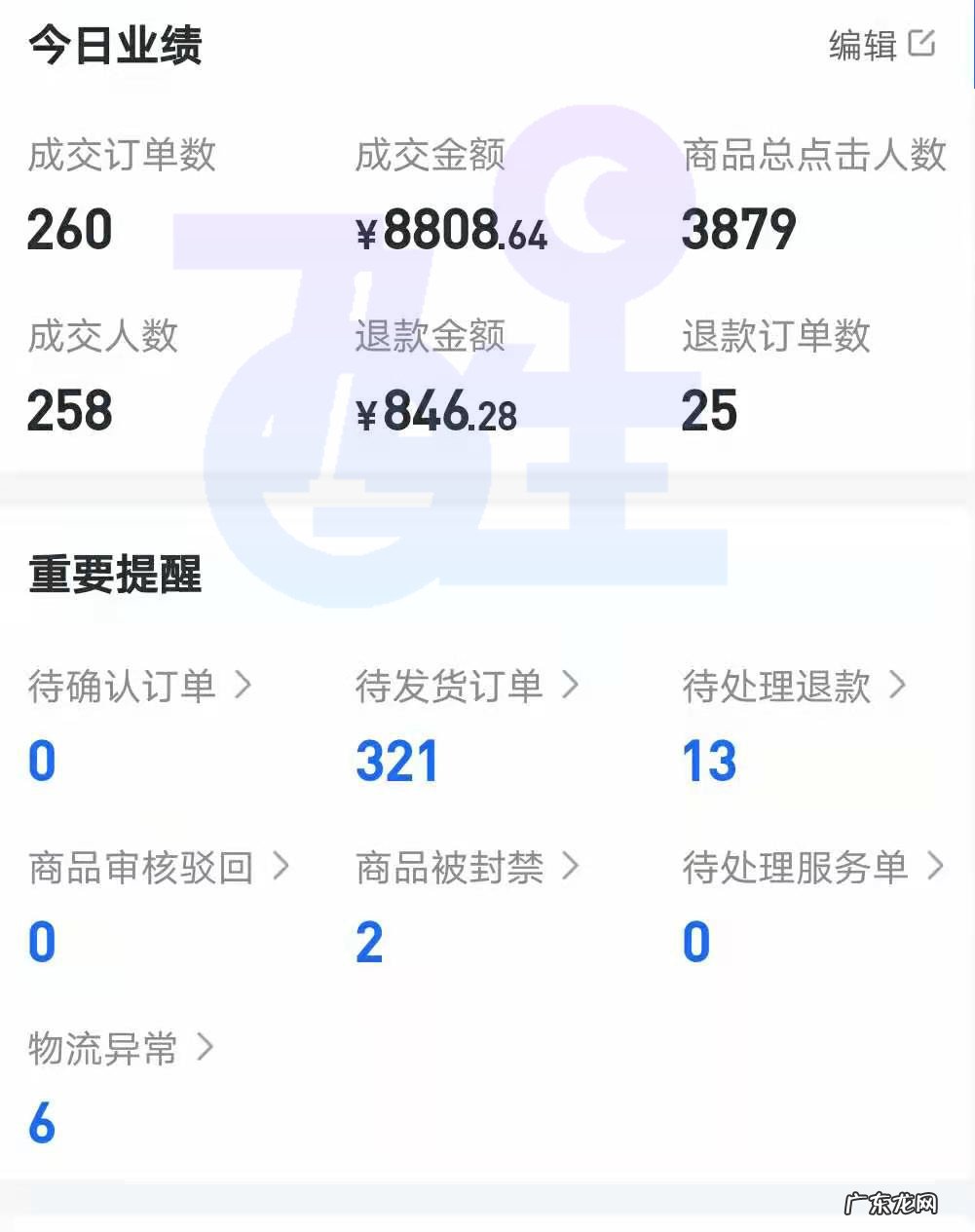Click the 重要提醒 section header
The width and height of the screenshot is (975, 1232).
click(114, 575)
